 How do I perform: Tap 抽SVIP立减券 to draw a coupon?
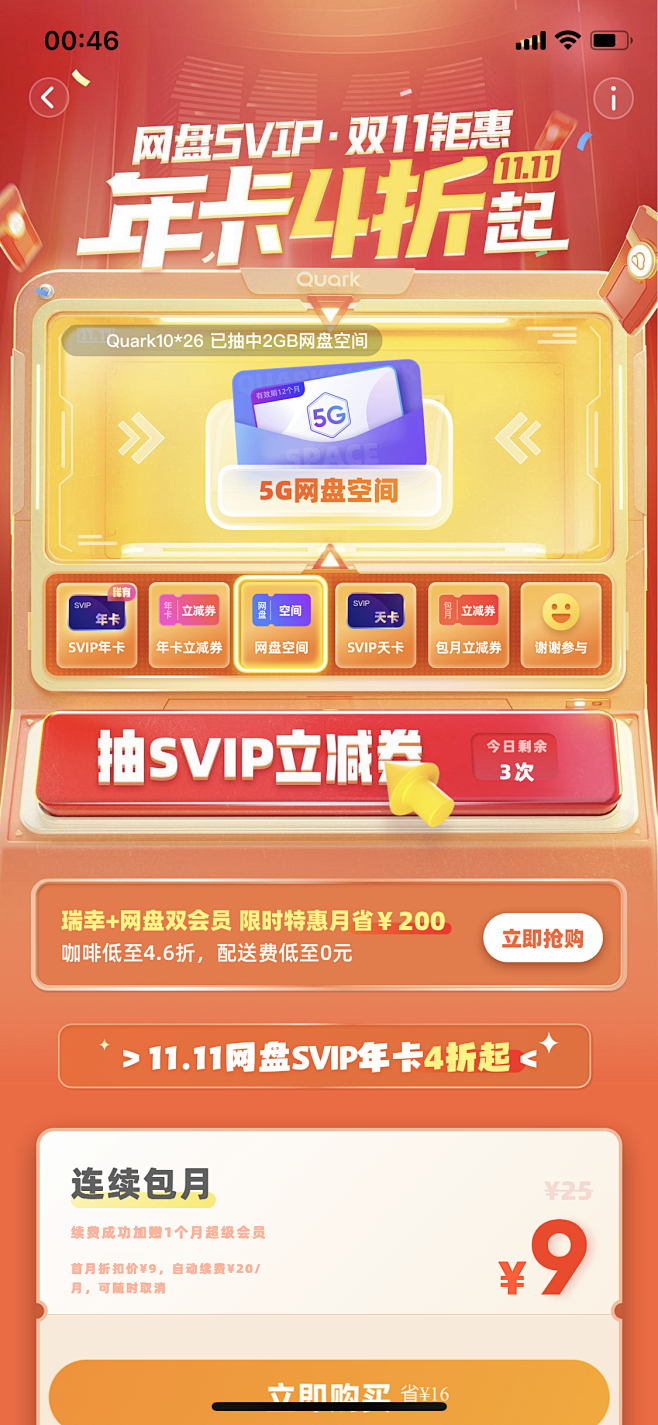coord(260,761)
